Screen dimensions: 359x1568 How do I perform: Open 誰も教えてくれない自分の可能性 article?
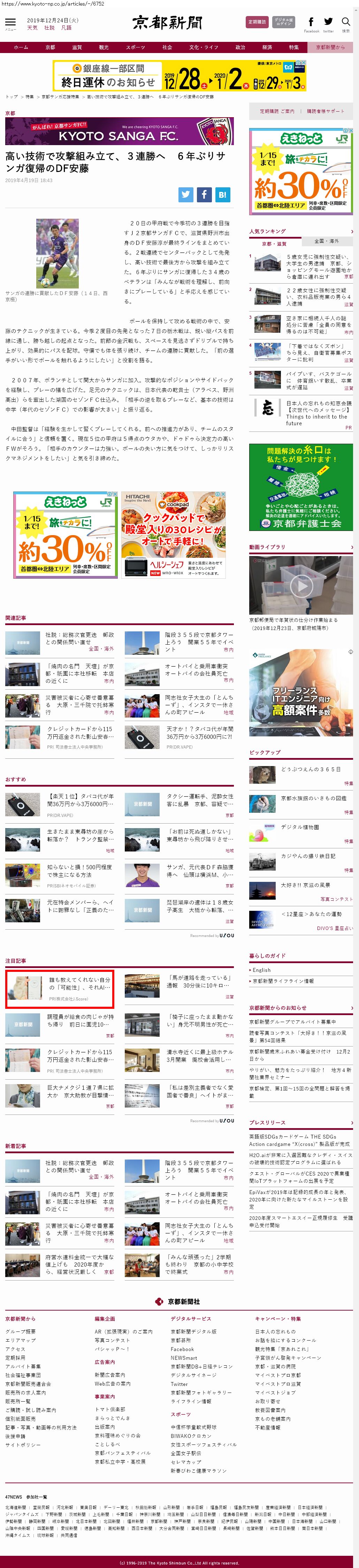point(79,984)
